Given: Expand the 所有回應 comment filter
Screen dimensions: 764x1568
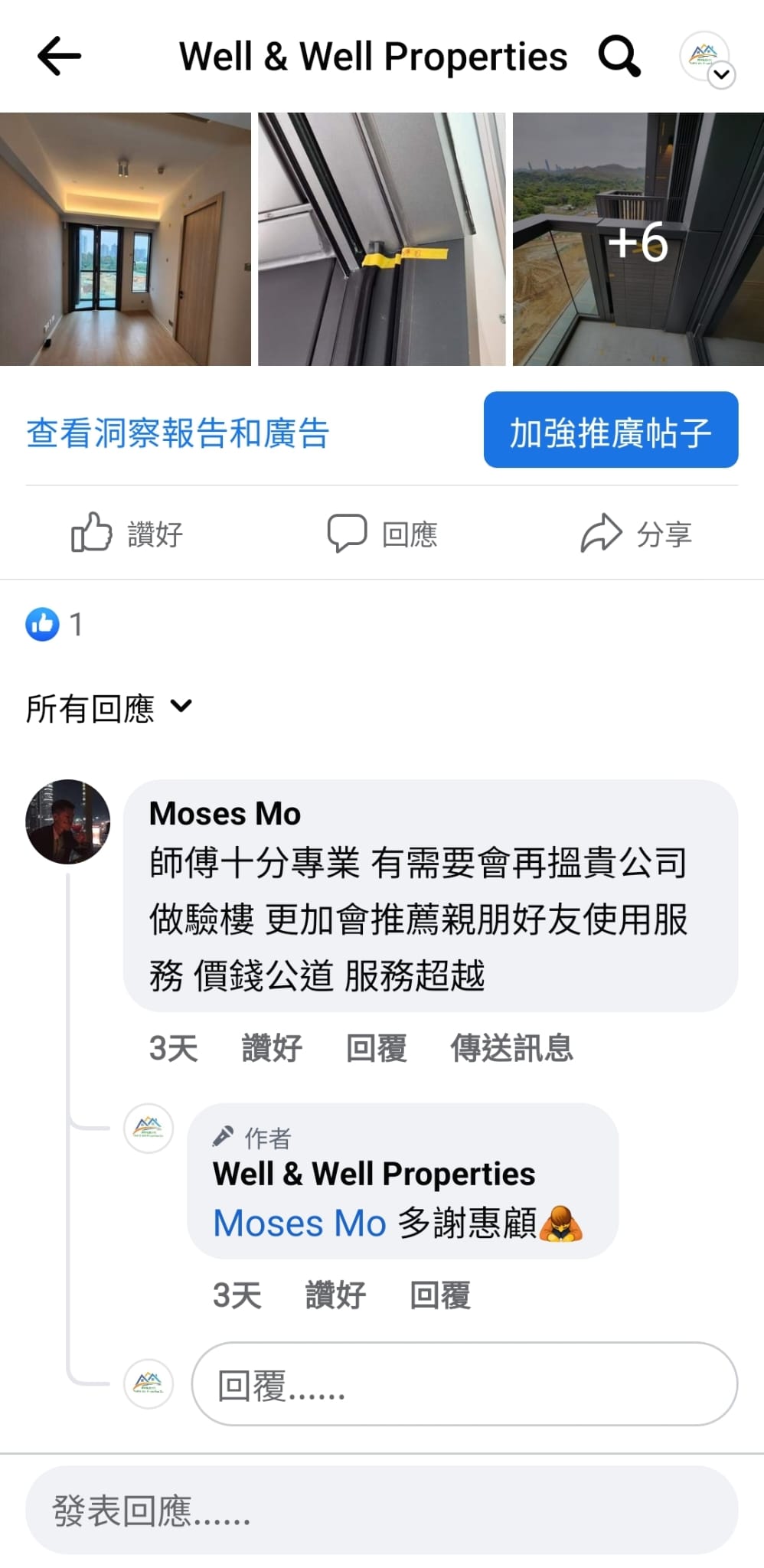Looking at the screenshot, I should coord(109,708).
